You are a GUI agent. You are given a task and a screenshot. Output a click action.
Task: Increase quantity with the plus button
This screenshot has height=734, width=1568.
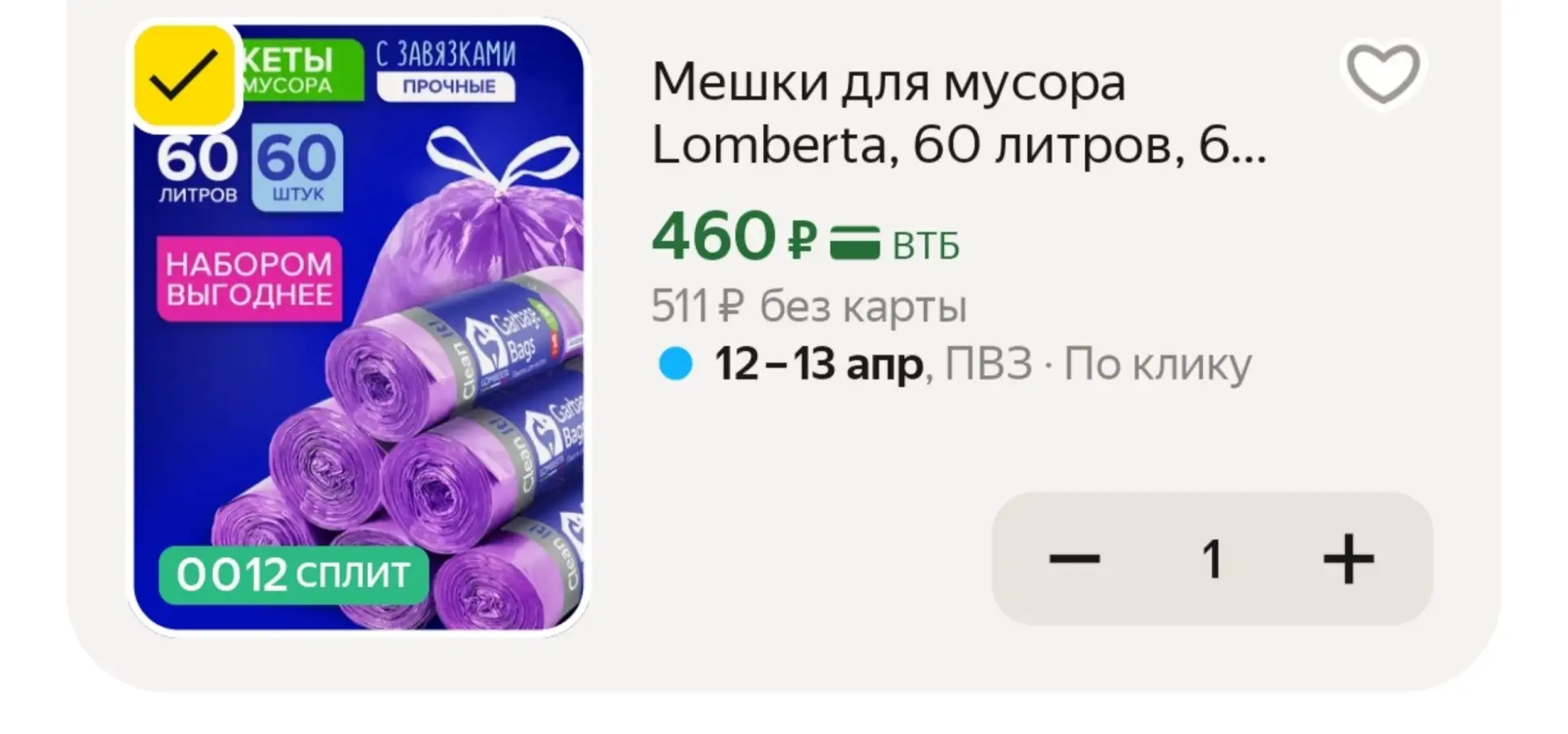coord(1348,559)
